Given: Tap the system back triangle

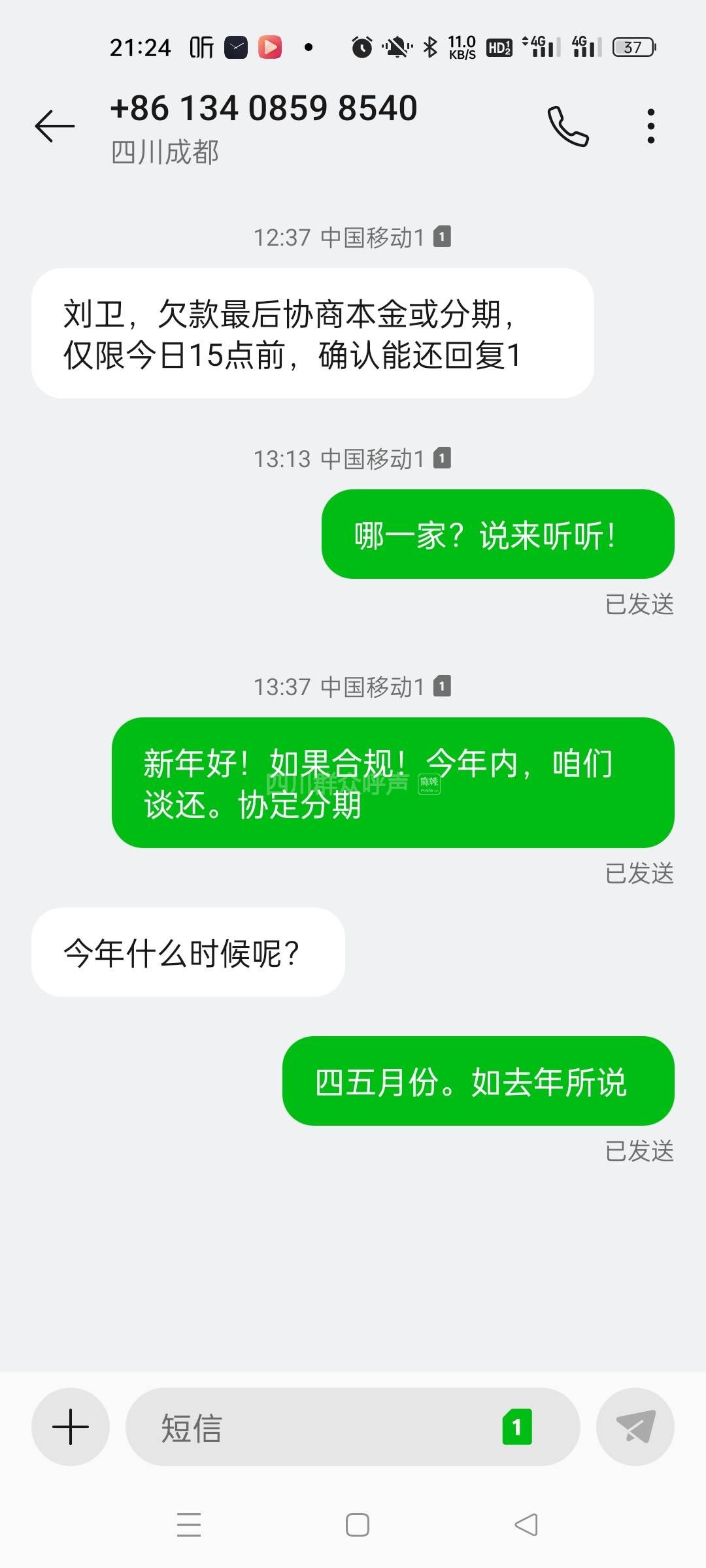Looking at the screenshot, I should 526,1525.
